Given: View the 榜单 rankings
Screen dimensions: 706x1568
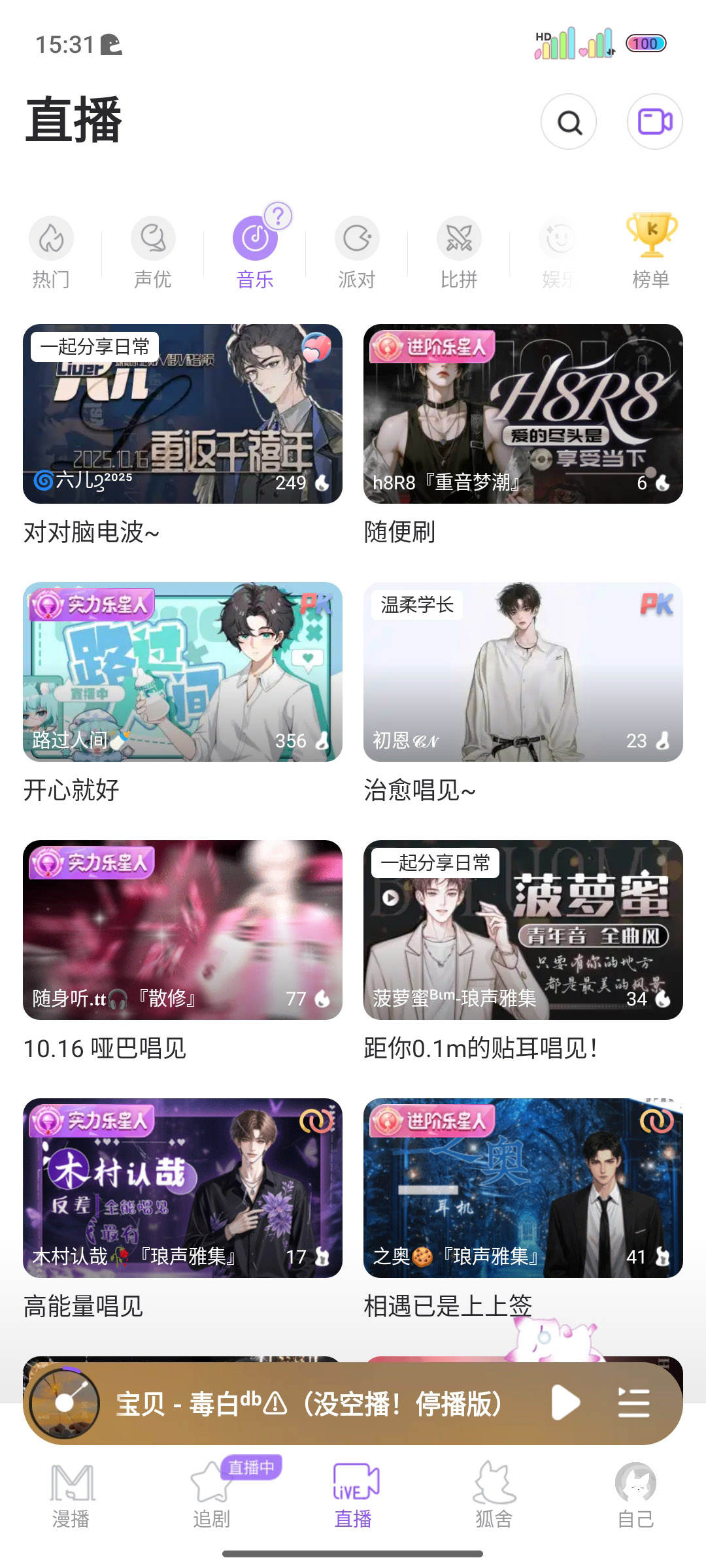Looking at the screenshot, I should point(651,252).
